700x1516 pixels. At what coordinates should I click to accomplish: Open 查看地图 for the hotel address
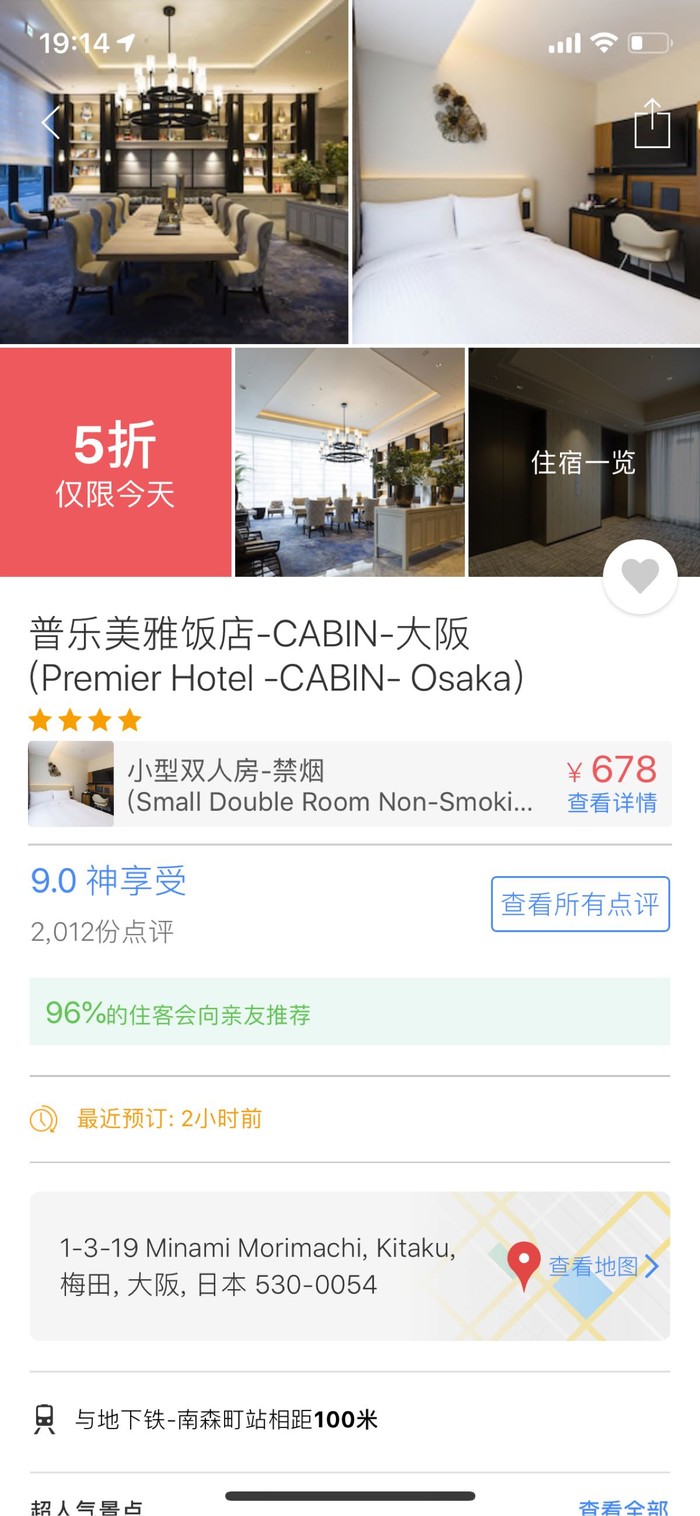602,1266
